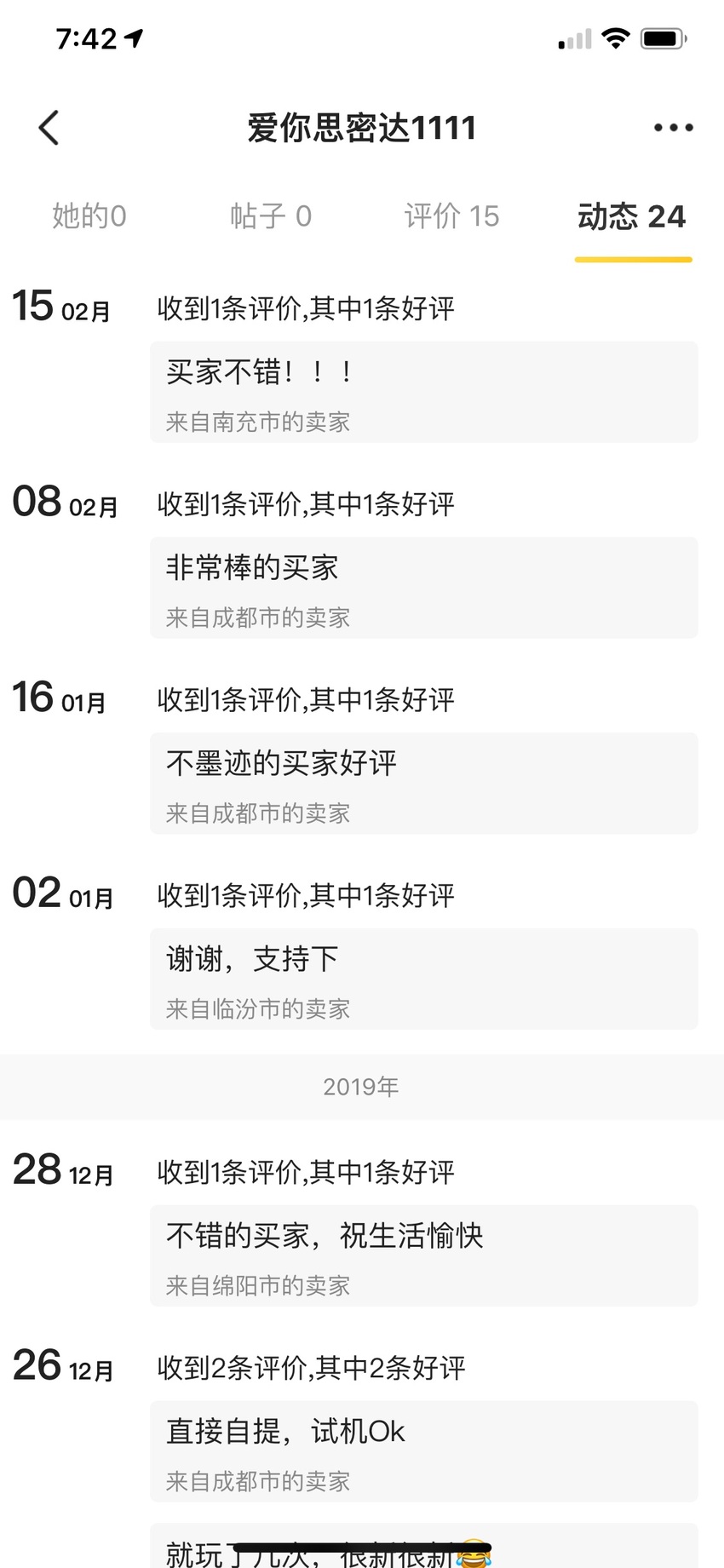This screenshot has height=1568, width=724.
Task: Open the review from 绵阳市 seller
Action: click(x=424, y=1256)
